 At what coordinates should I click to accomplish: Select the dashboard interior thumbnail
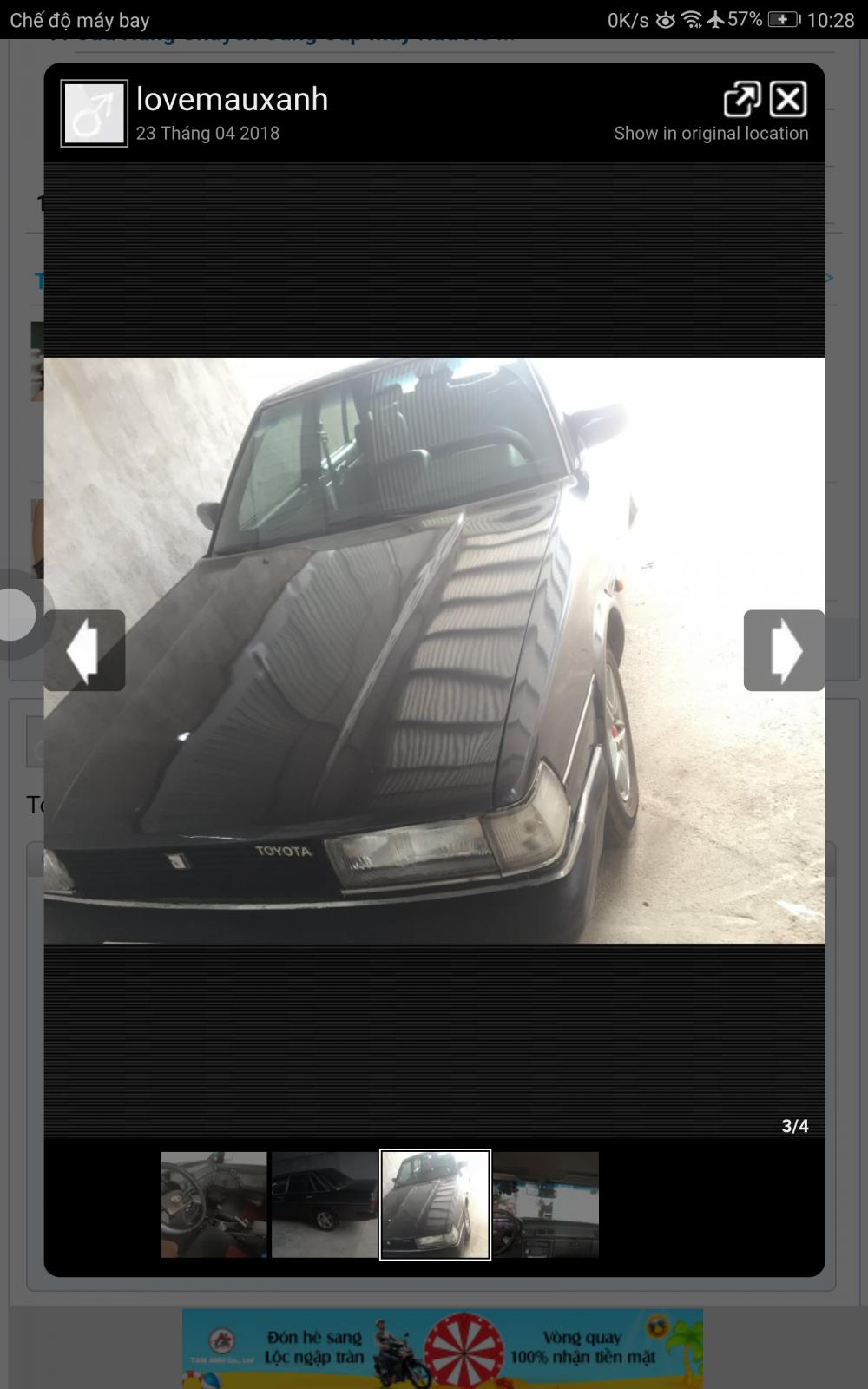(x=546, y=1204)
